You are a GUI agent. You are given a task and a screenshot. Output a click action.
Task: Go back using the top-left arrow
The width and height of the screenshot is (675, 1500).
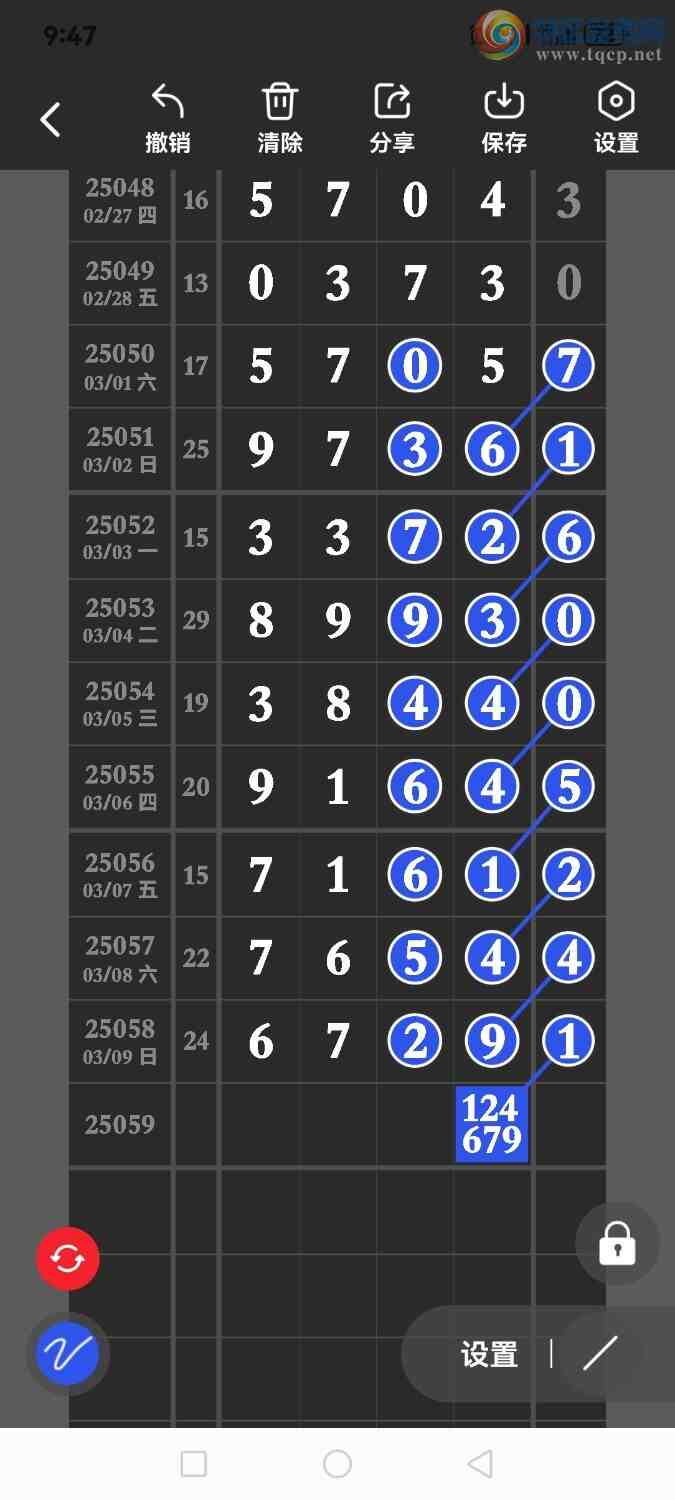point(50,120)
